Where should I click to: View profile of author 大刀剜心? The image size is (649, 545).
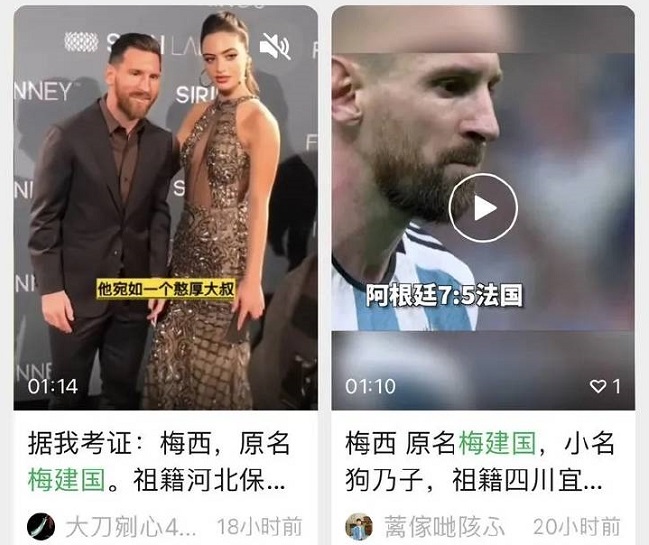pos(40,526)
